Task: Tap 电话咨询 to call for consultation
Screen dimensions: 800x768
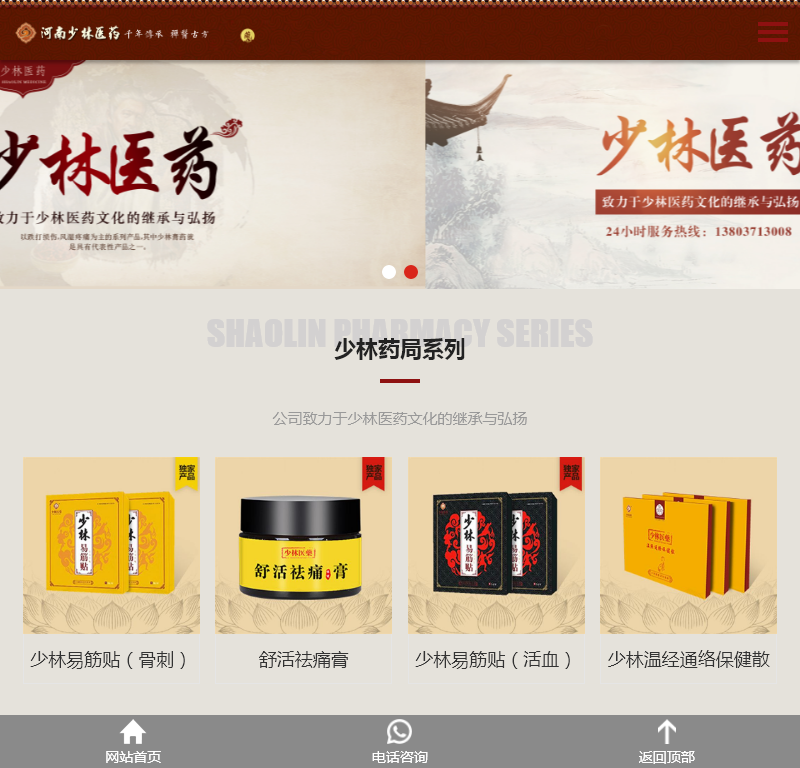Action: [x=400, y=742]
